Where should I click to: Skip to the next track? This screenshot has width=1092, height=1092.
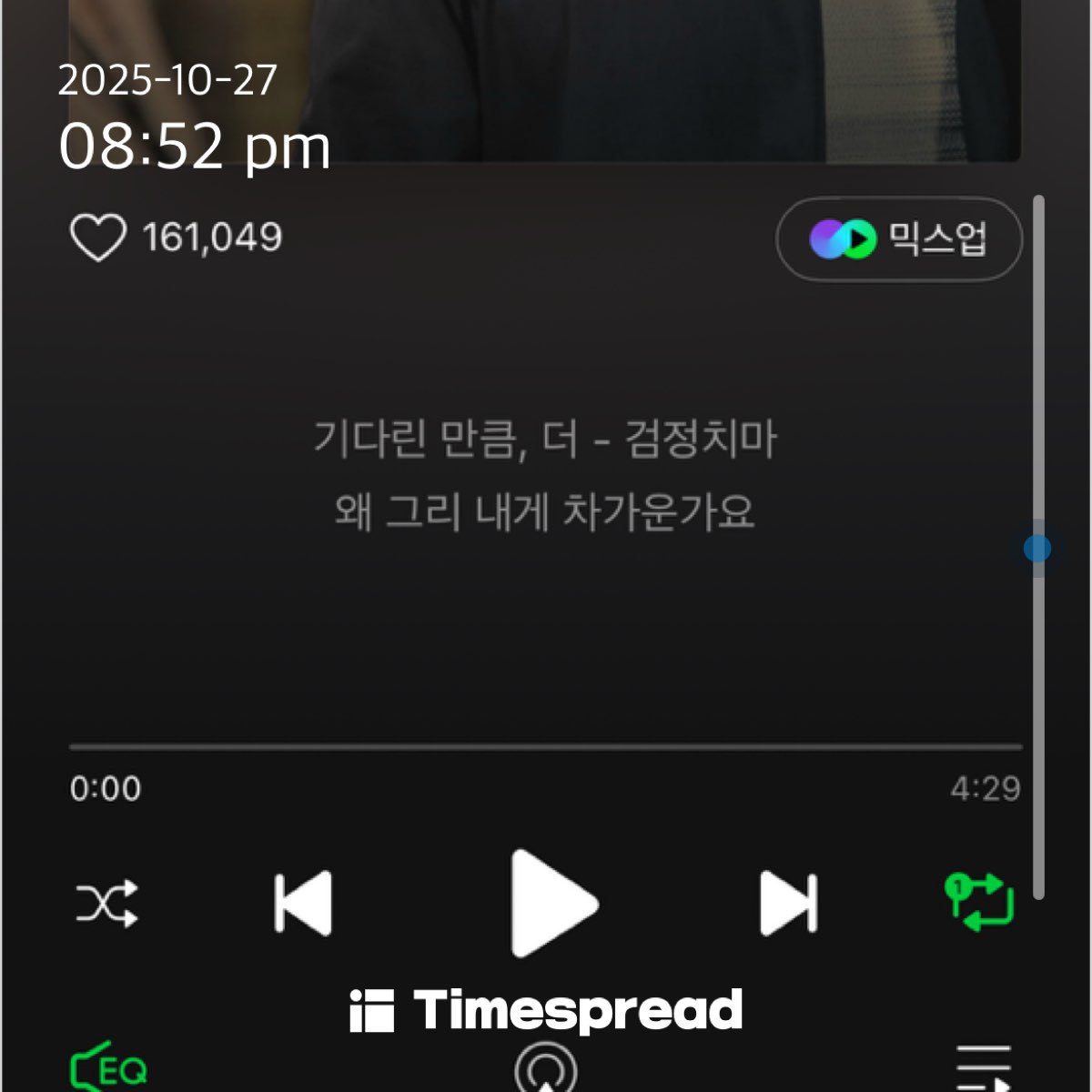click(x=788, y=904)
